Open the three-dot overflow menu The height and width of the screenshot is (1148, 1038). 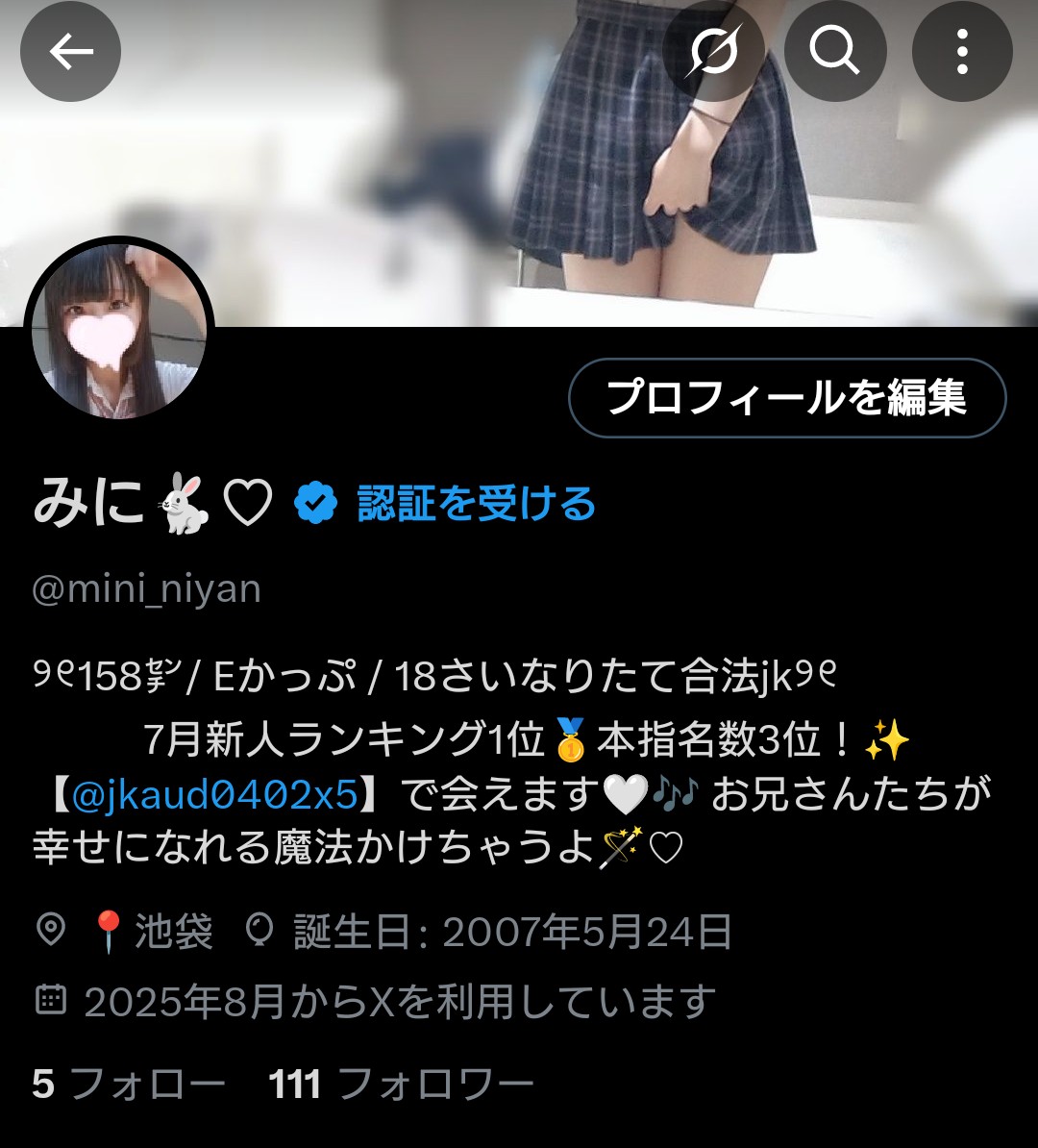961,52
